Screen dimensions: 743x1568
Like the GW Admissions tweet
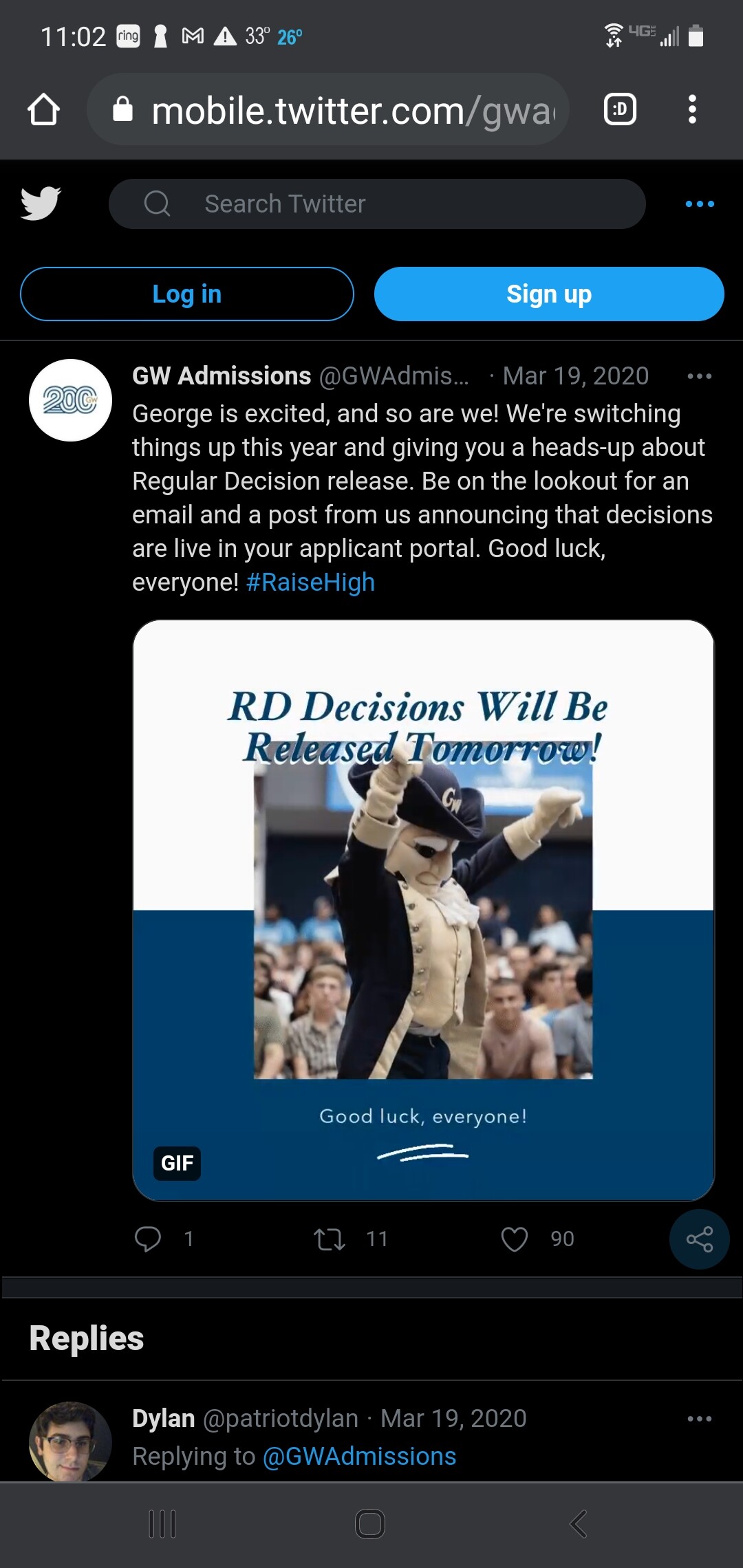tap(515, 1239)
